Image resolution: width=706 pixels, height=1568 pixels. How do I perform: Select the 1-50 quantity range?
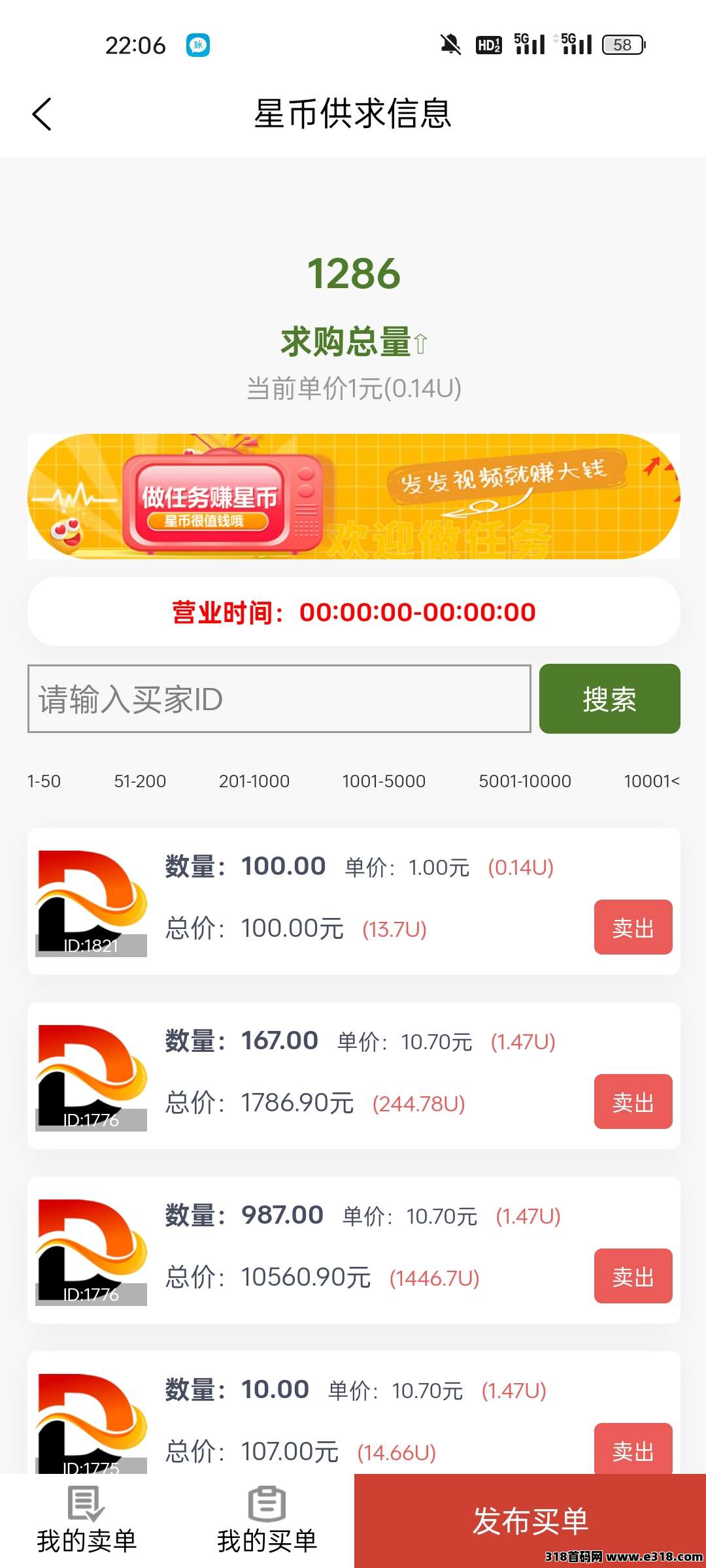pos(44,781)
